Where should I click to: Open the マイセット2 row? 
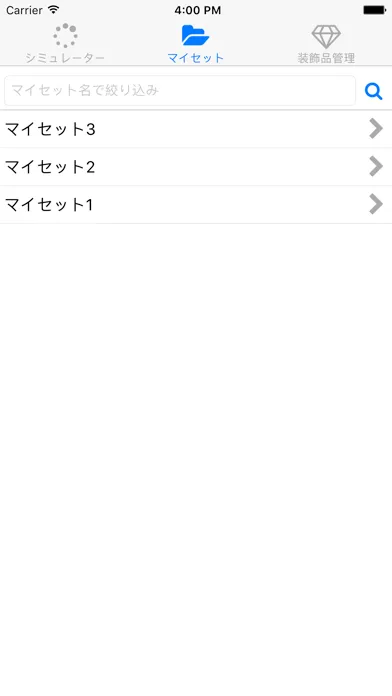[196, 167]
